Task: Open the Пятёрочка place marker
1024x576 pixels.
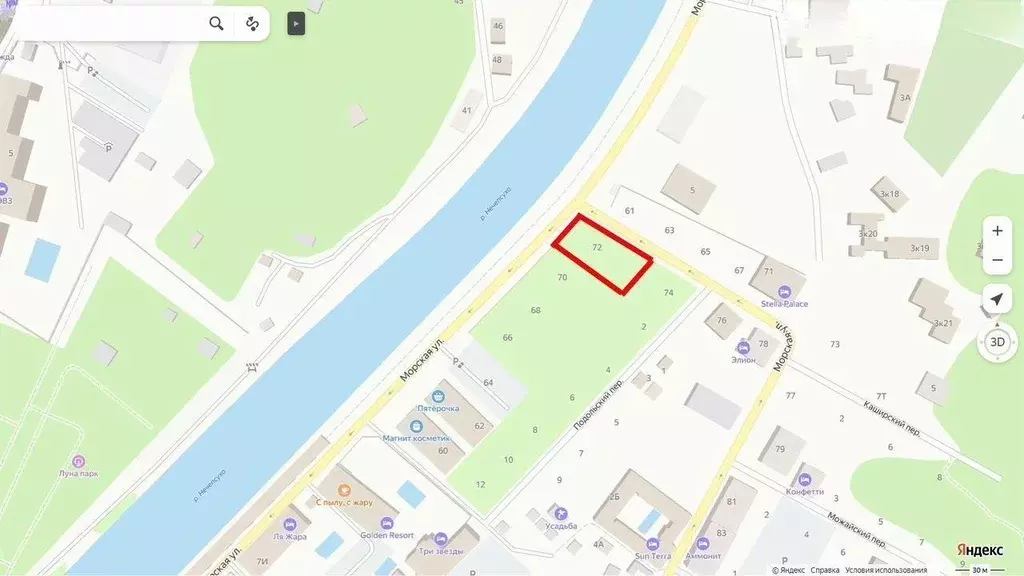Action: click(x=438, y=395)
